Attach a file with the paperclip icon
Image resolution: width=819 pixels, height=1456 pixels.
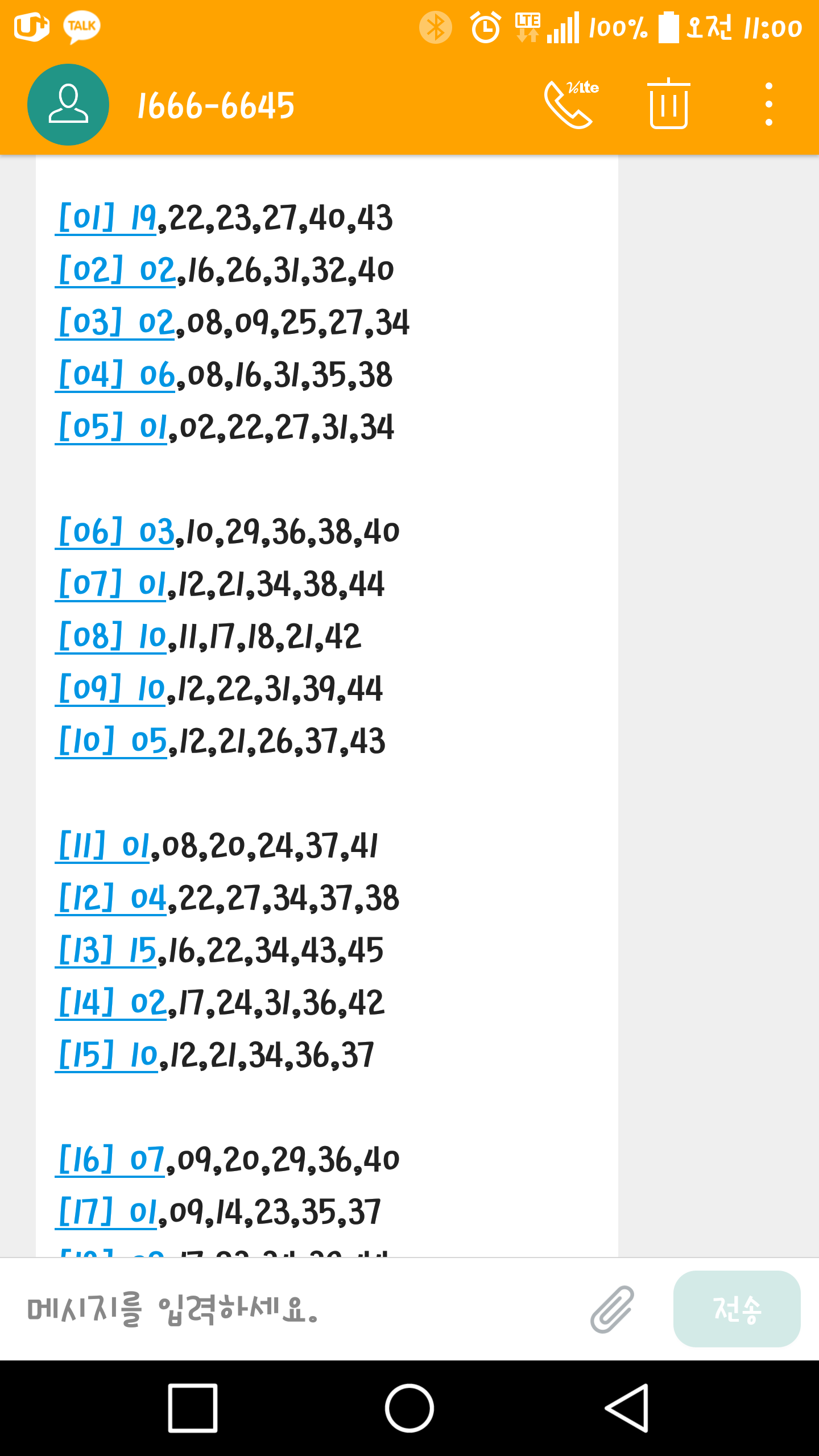(612, 1309)
